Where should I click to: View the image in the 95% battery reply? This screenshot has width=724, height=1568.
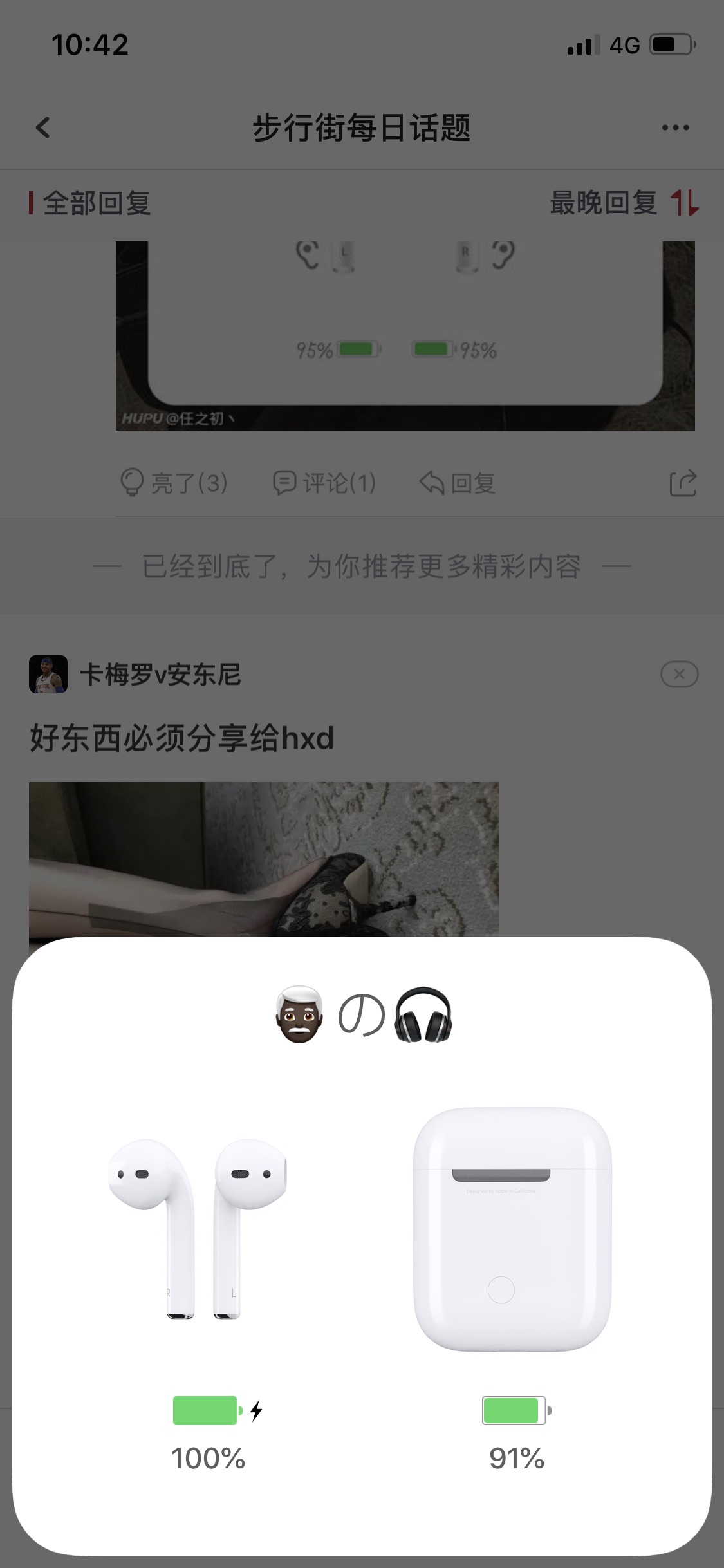point(405,335)
